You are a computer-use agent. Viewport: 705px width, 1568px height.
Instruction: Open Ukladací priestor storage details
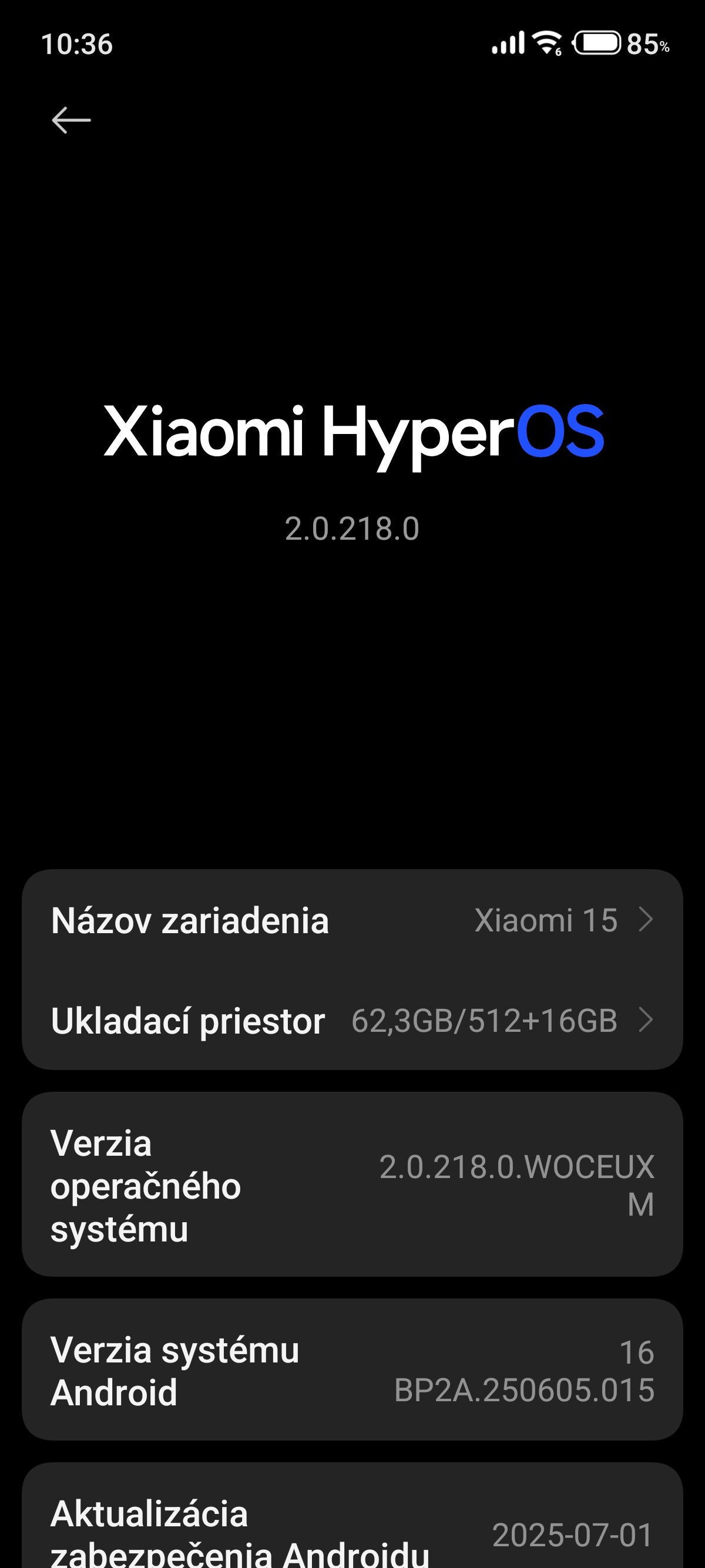pos(352,1020)
